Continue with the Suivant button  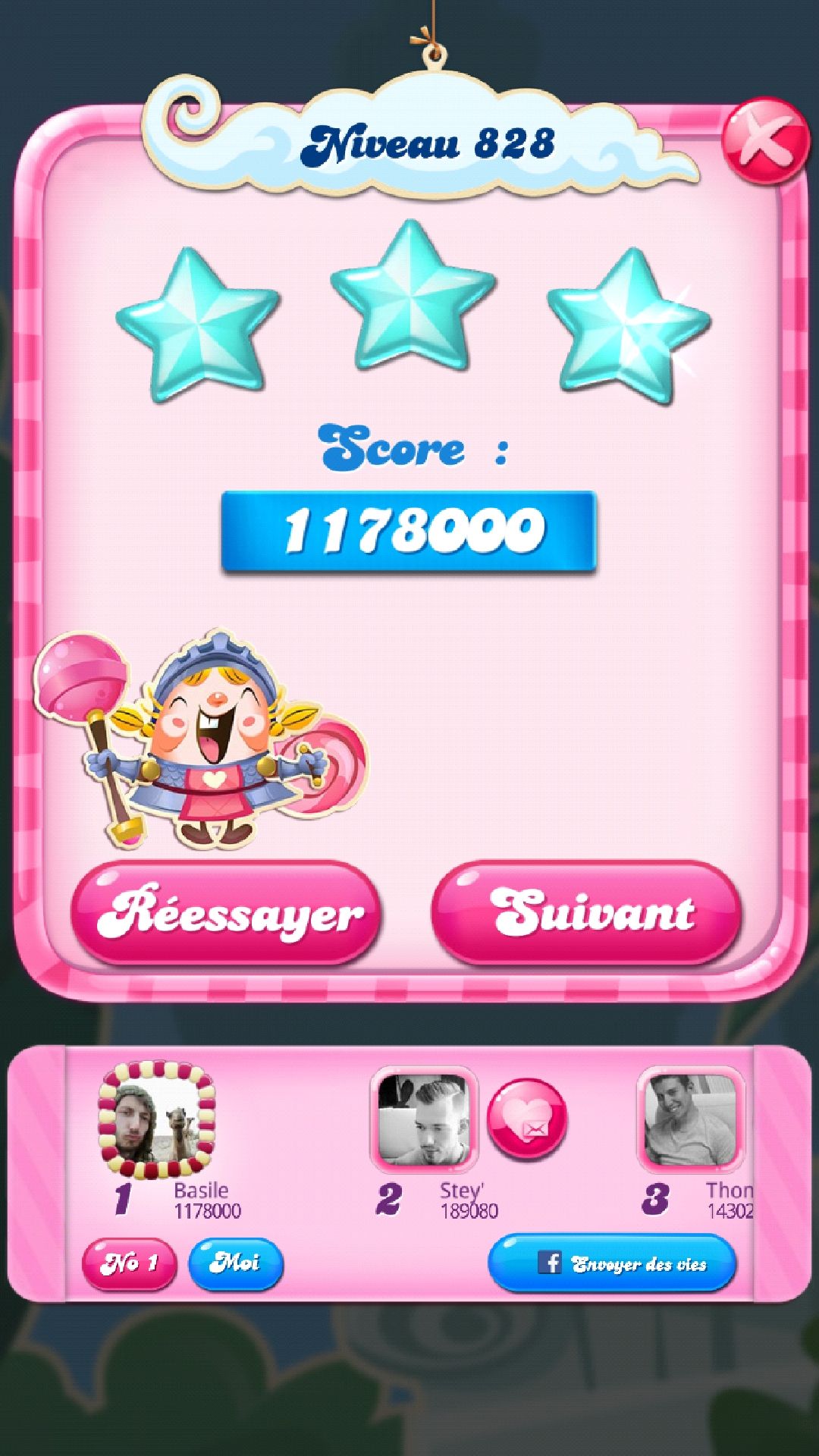(x=585, y=913)
